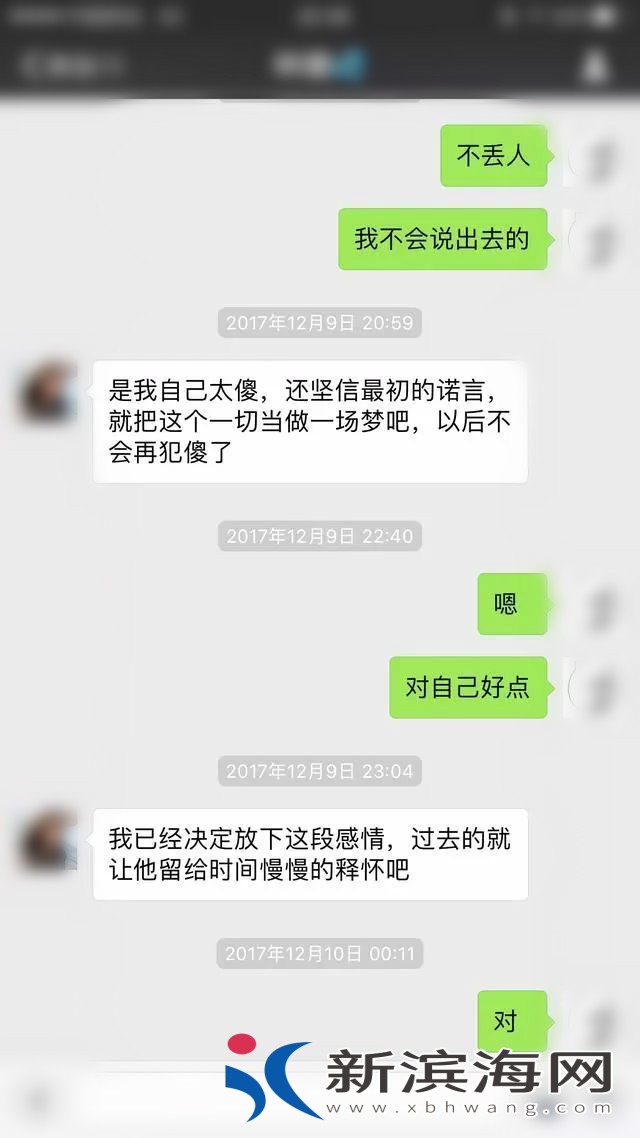Open sender's avatar beside '是我自己太傻' message
Viewport: 640px width, 1138px height.
coord(47,392)
